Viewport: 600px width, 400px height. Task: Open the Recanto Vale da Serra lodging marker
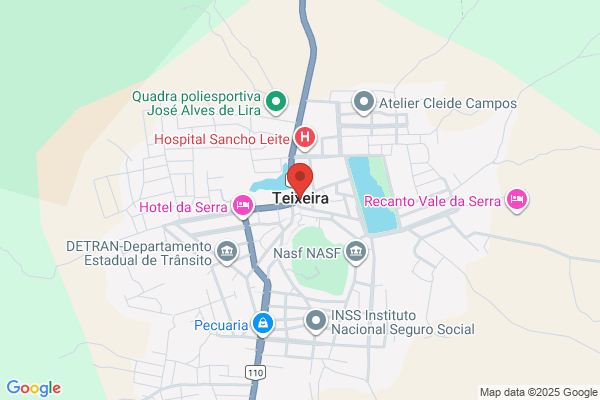pyautogui.click(x=517, y=200)
